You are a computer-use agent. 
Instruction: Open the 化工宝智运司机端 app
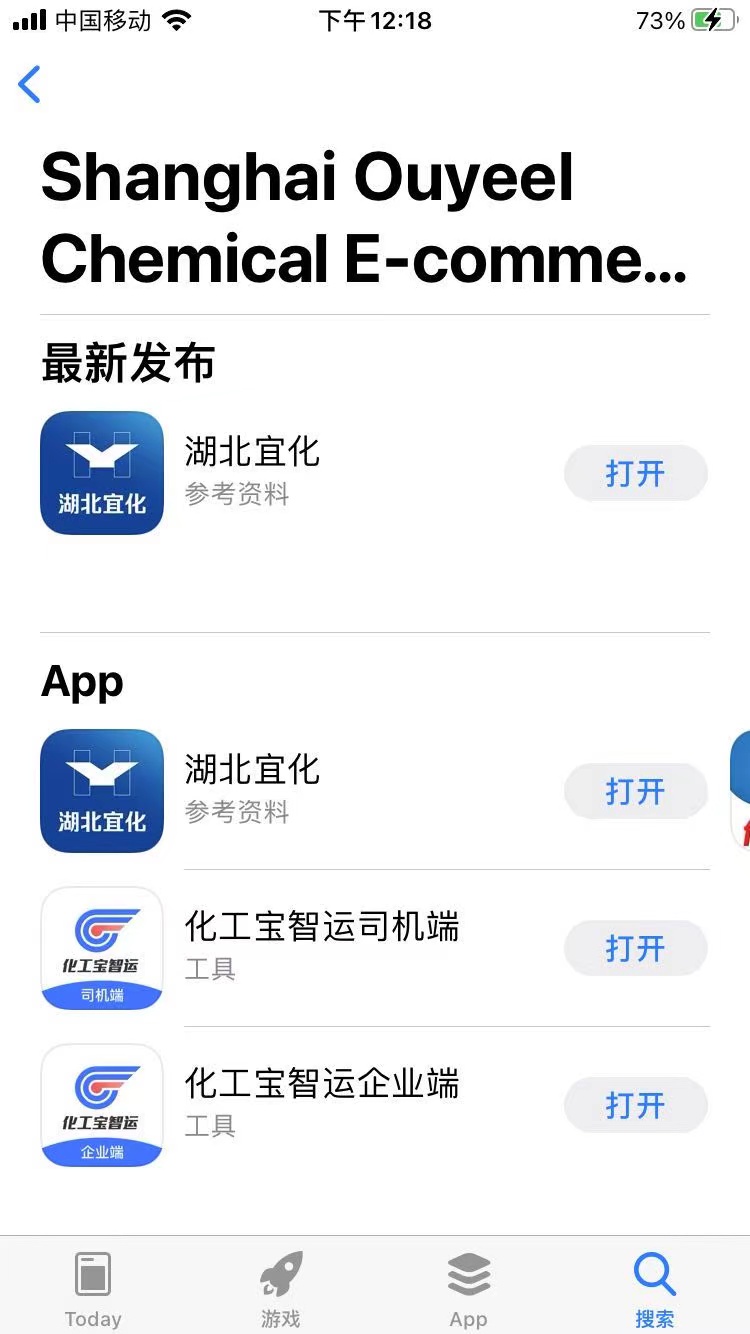pyautogui.click(x=635, y=948)
